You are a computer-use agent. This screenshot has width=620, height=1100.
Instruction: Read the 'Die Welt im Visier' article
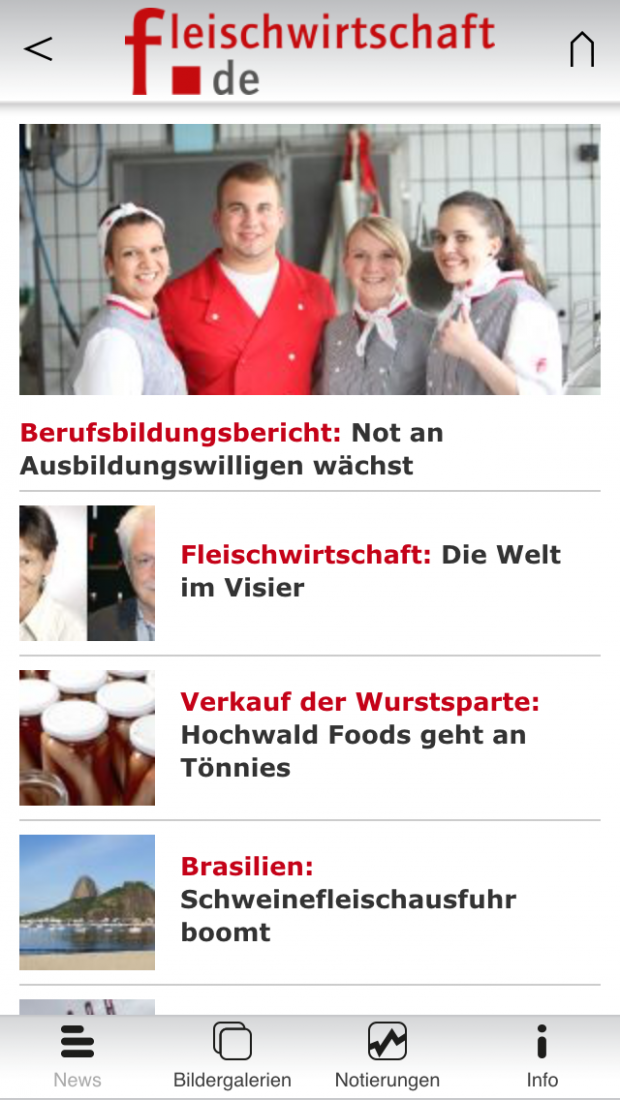click(370, 571)
